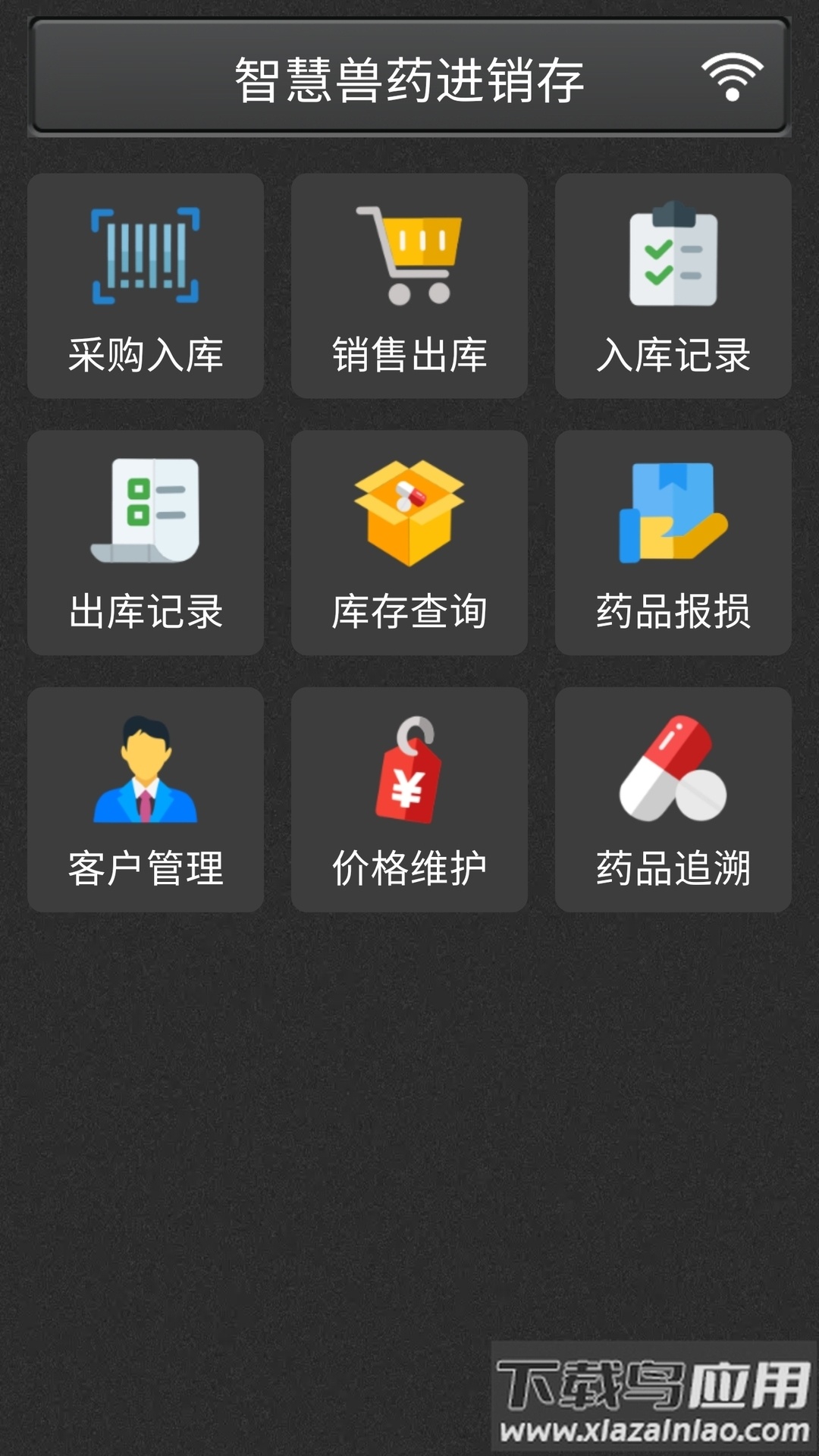Tap the 价格维护 tile
819x1456 pixels.
click(x=409, y=800)
